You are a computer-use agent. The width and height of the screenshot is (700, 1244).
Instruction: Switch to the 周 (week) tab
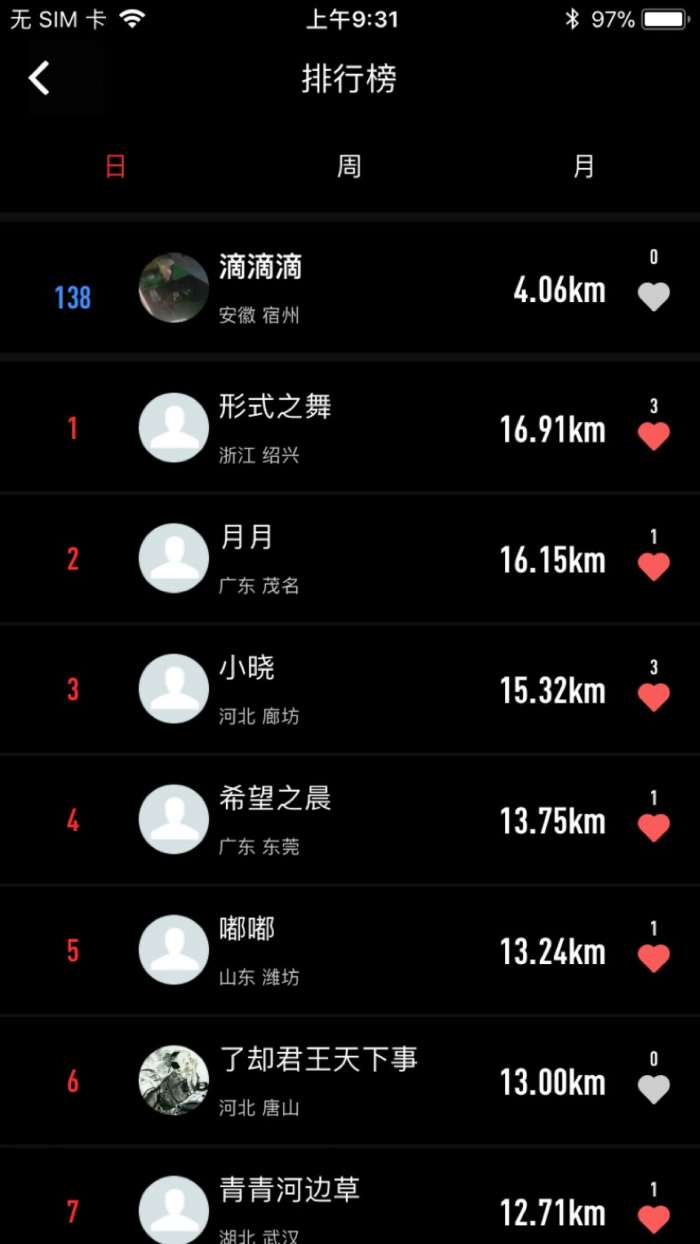(348, 166)
